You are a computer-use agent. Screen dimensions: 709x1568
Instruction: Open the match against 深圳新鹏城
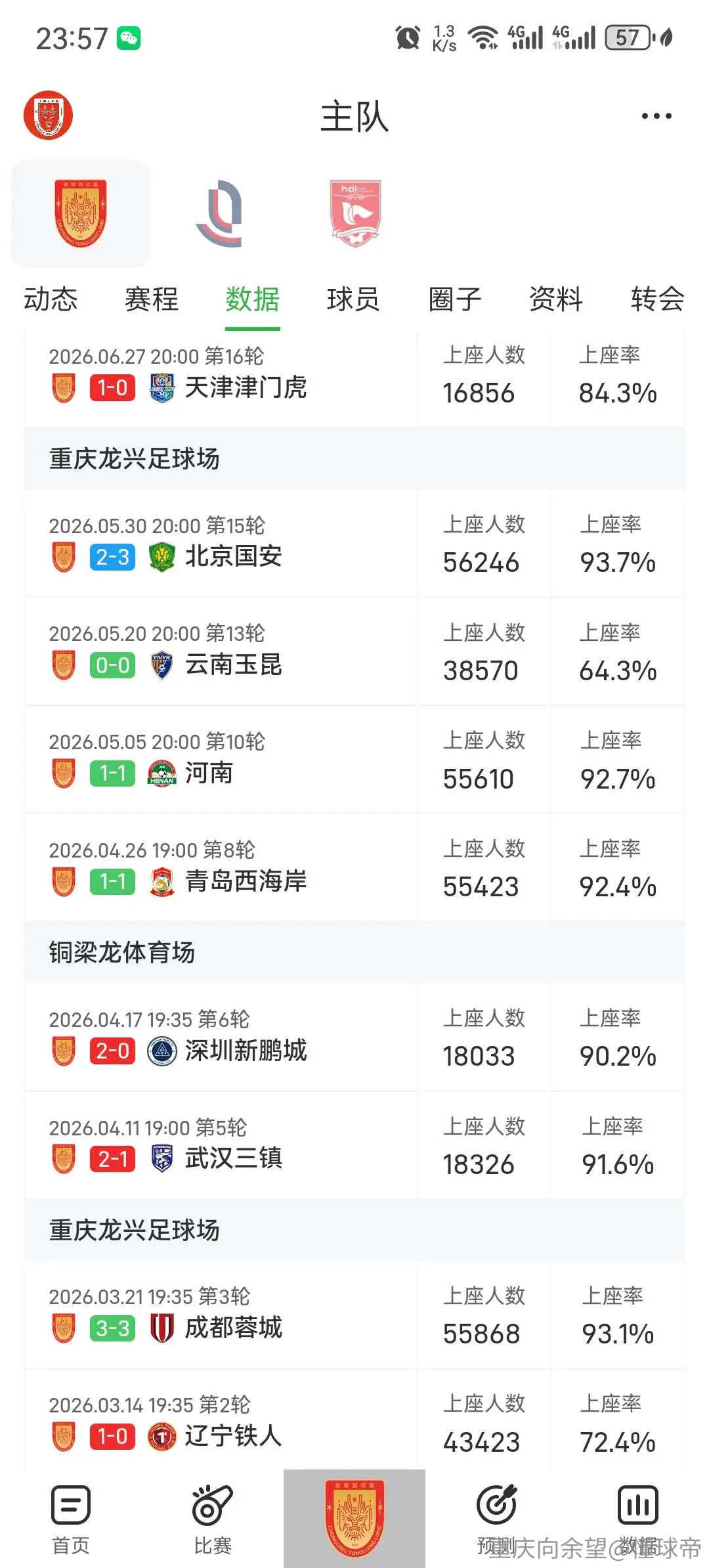pyautogui.click(x=354, y=1037)
